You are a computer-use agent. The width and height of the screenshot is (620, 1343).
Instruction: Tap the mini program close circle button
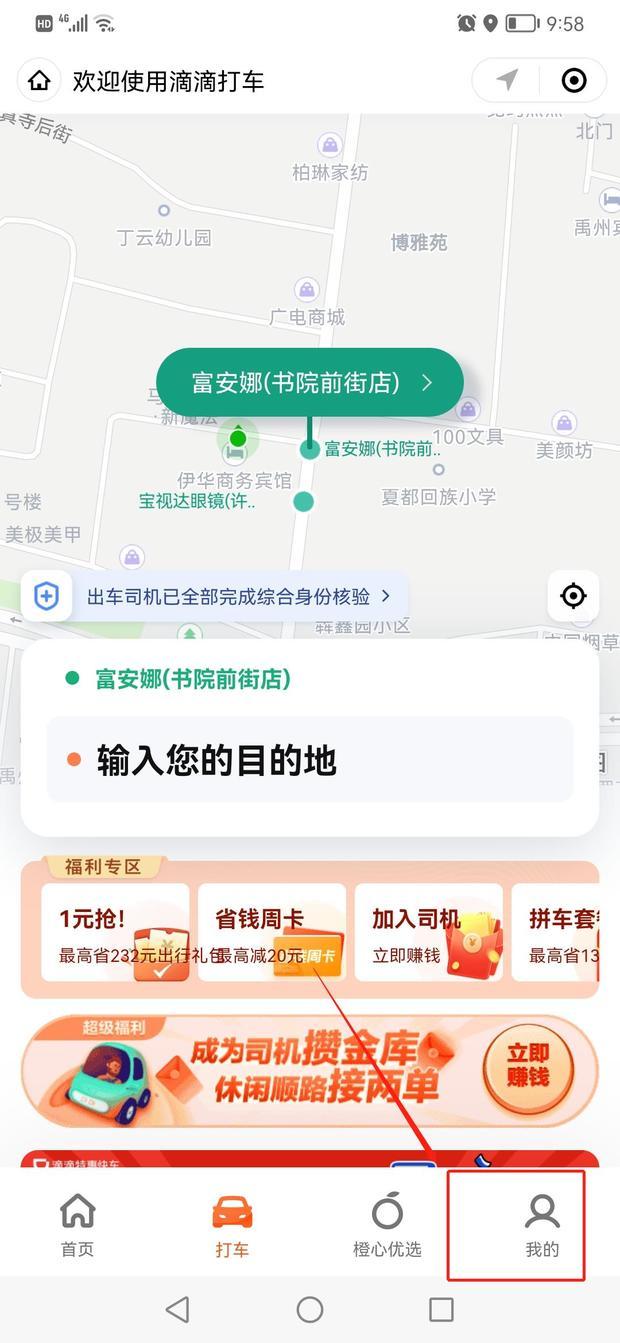click(574, 81)
